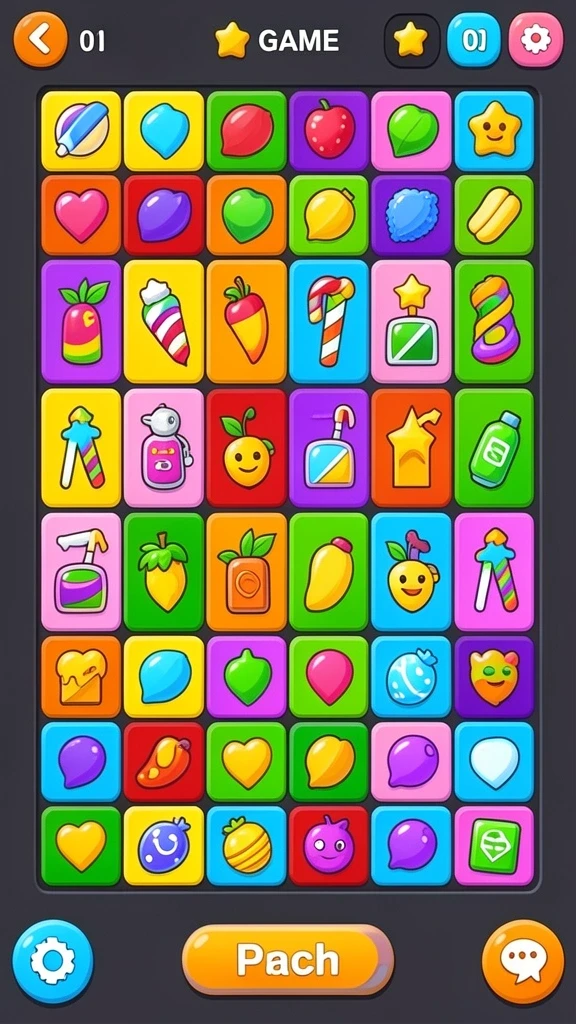Select the striped swirl candy on green tile
Image resolution: width=576 pixels, height=1024 pixels.
tap(494, 321)
